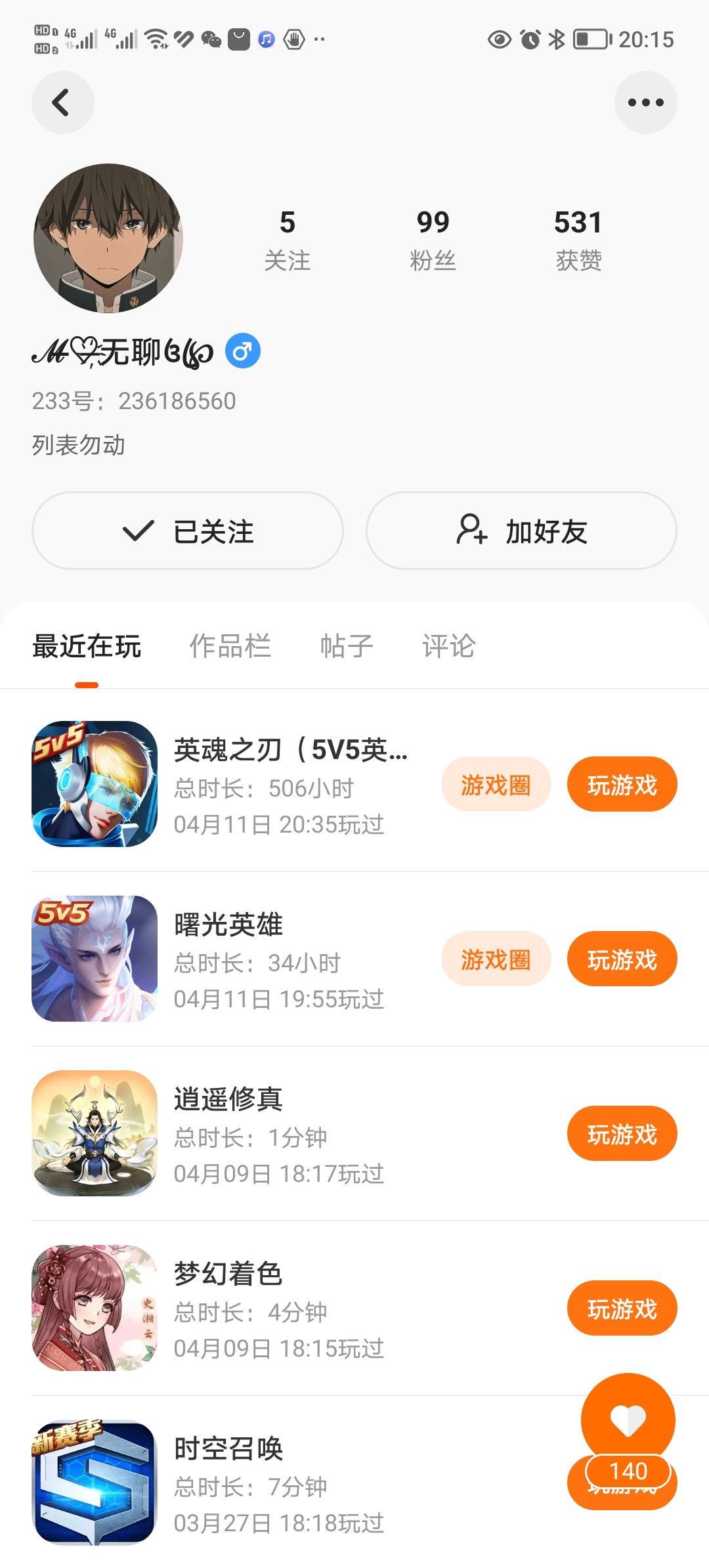View the user's profile avatar

click(108, 238)
